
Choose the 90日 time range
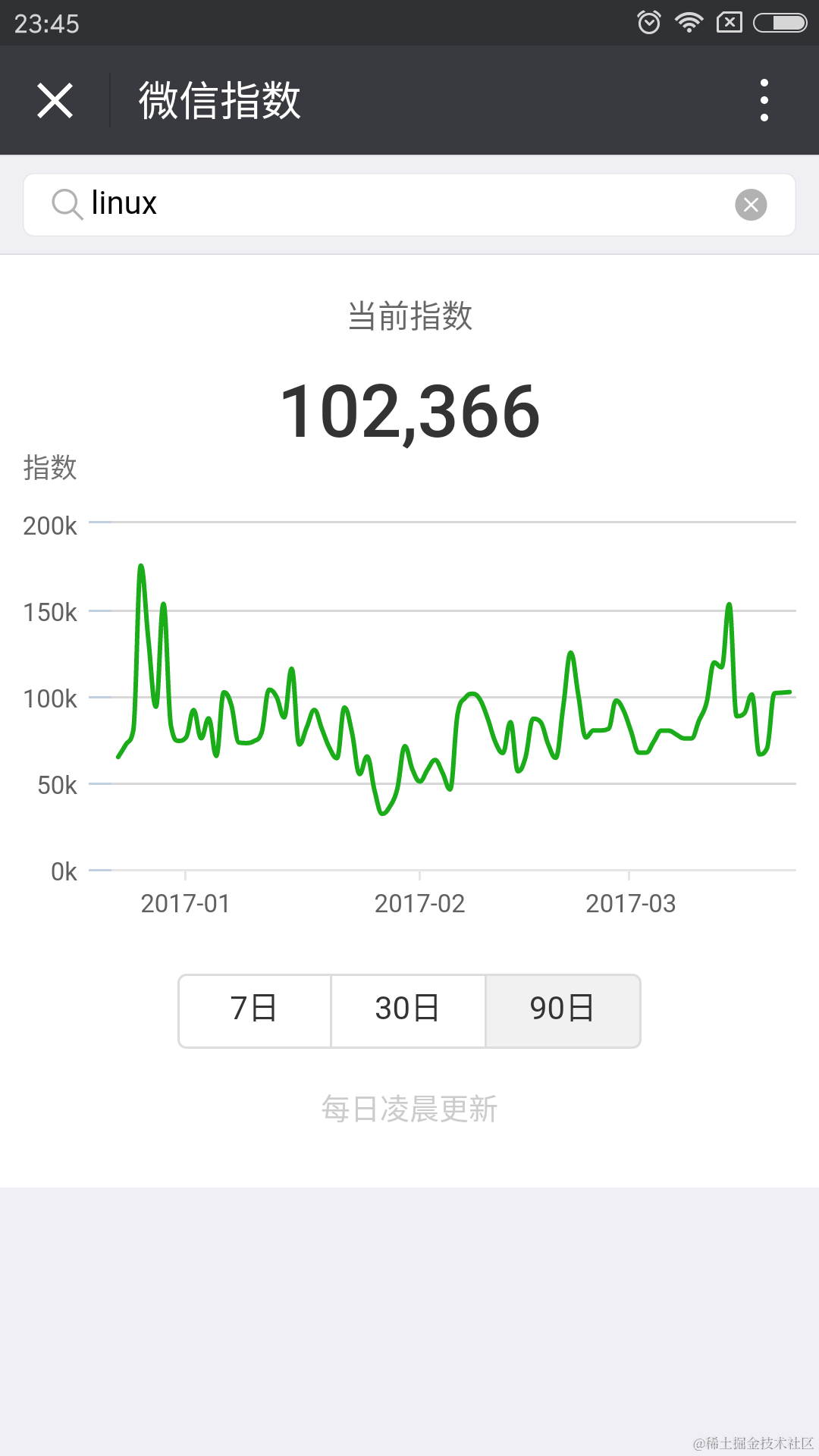(563, 1010)
